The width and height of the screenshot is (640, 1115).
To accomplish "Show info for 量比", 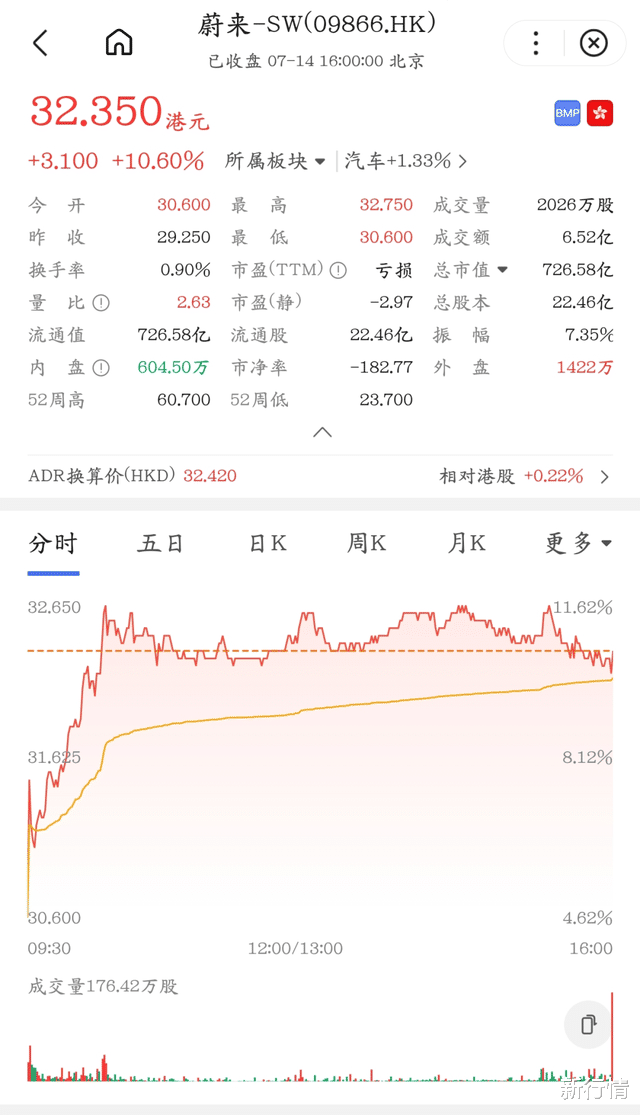I will (x=102, y=303).
